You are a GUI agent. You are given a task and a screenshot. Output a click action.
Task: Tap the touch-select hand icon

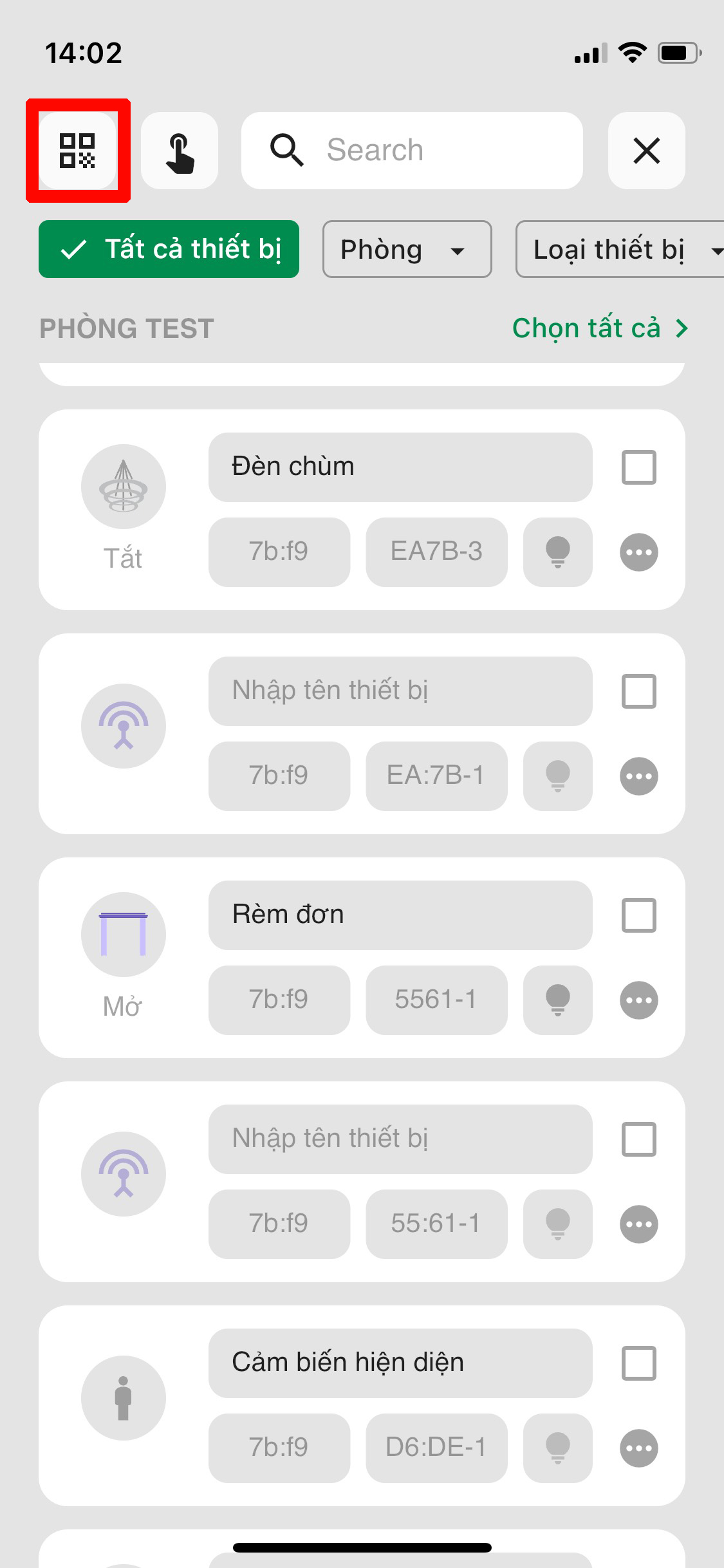coord(180,151)
